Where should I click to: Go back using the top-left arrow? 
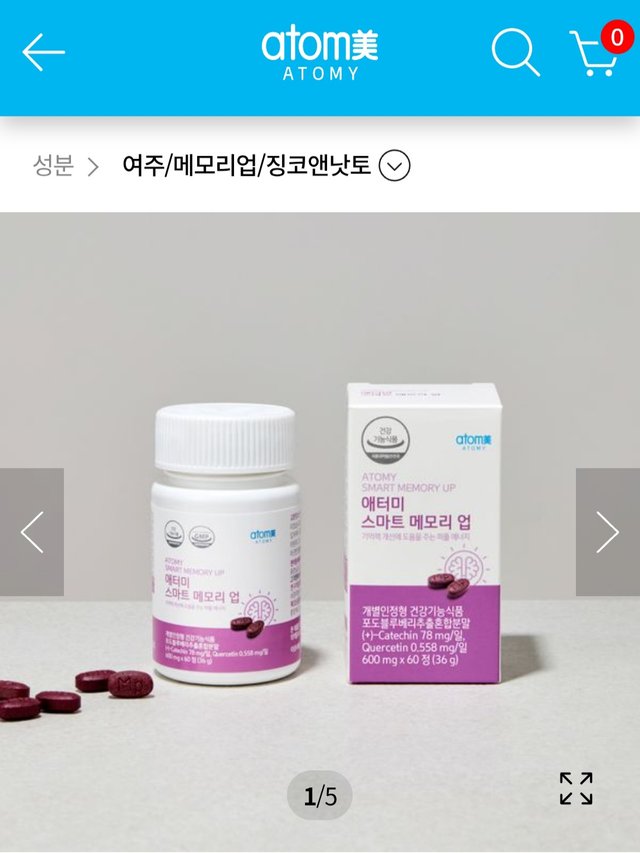coord(43,52)
